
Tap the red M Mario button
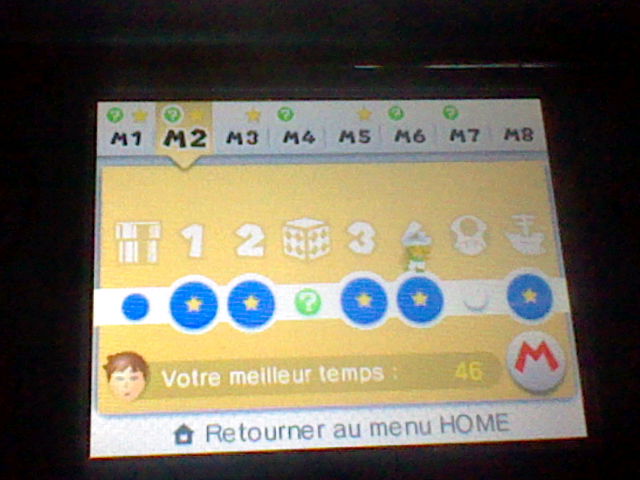(534, 361)
